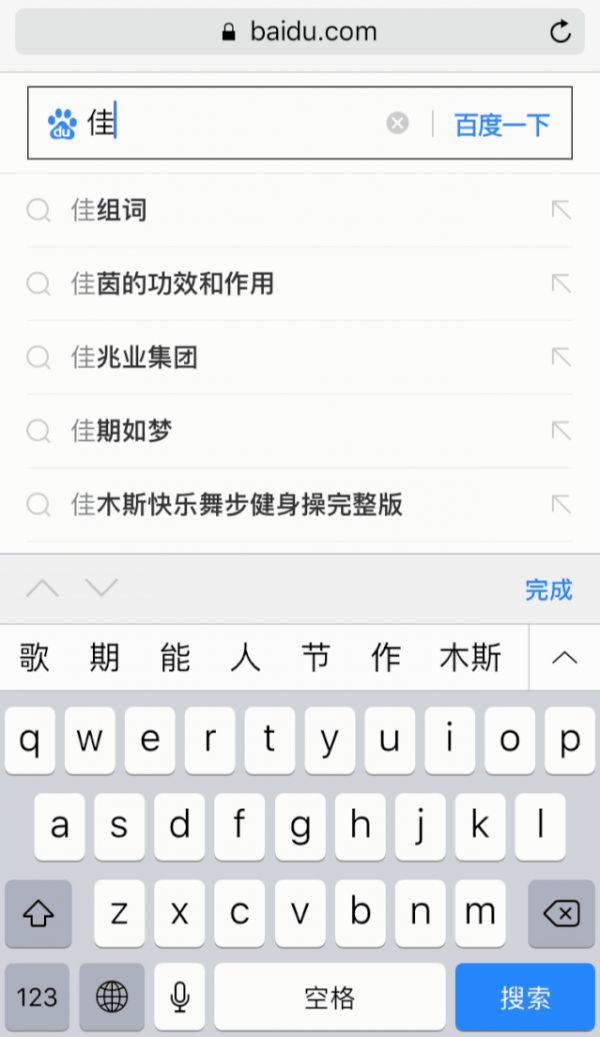Clear the search text field
Viewport: 600px width, 1037px height.
pyautogui.click(x=398, y=123)
